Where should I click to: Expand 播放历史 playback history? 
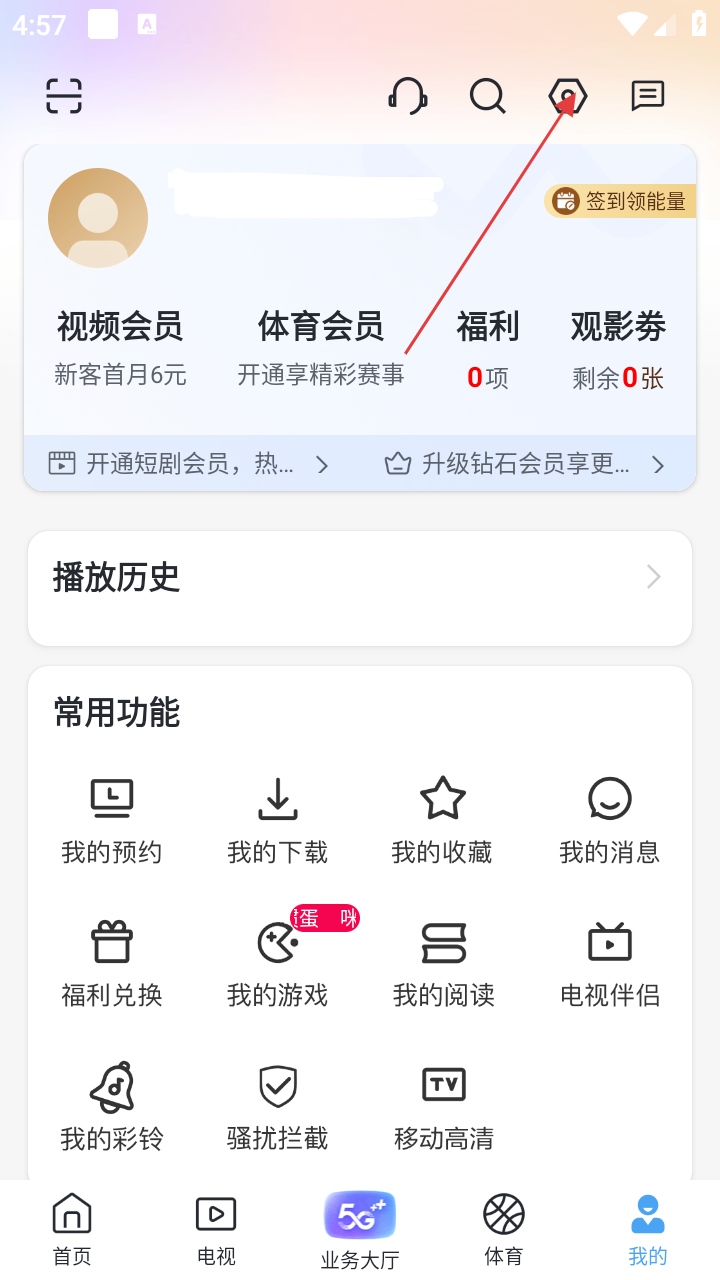tap(360, 578)
